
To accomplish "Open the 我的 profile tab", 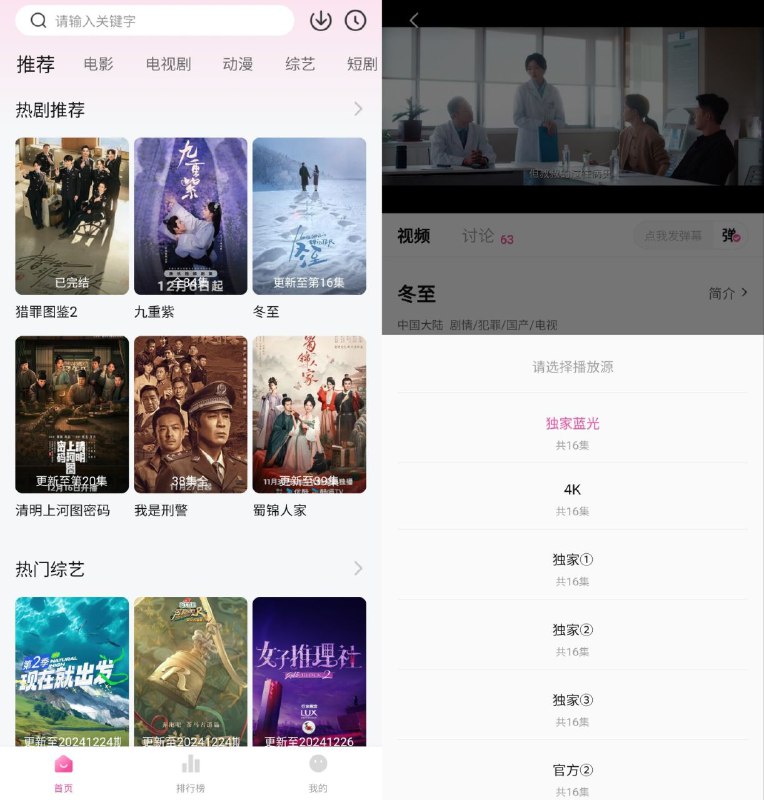I will click(x=318, y=772).
